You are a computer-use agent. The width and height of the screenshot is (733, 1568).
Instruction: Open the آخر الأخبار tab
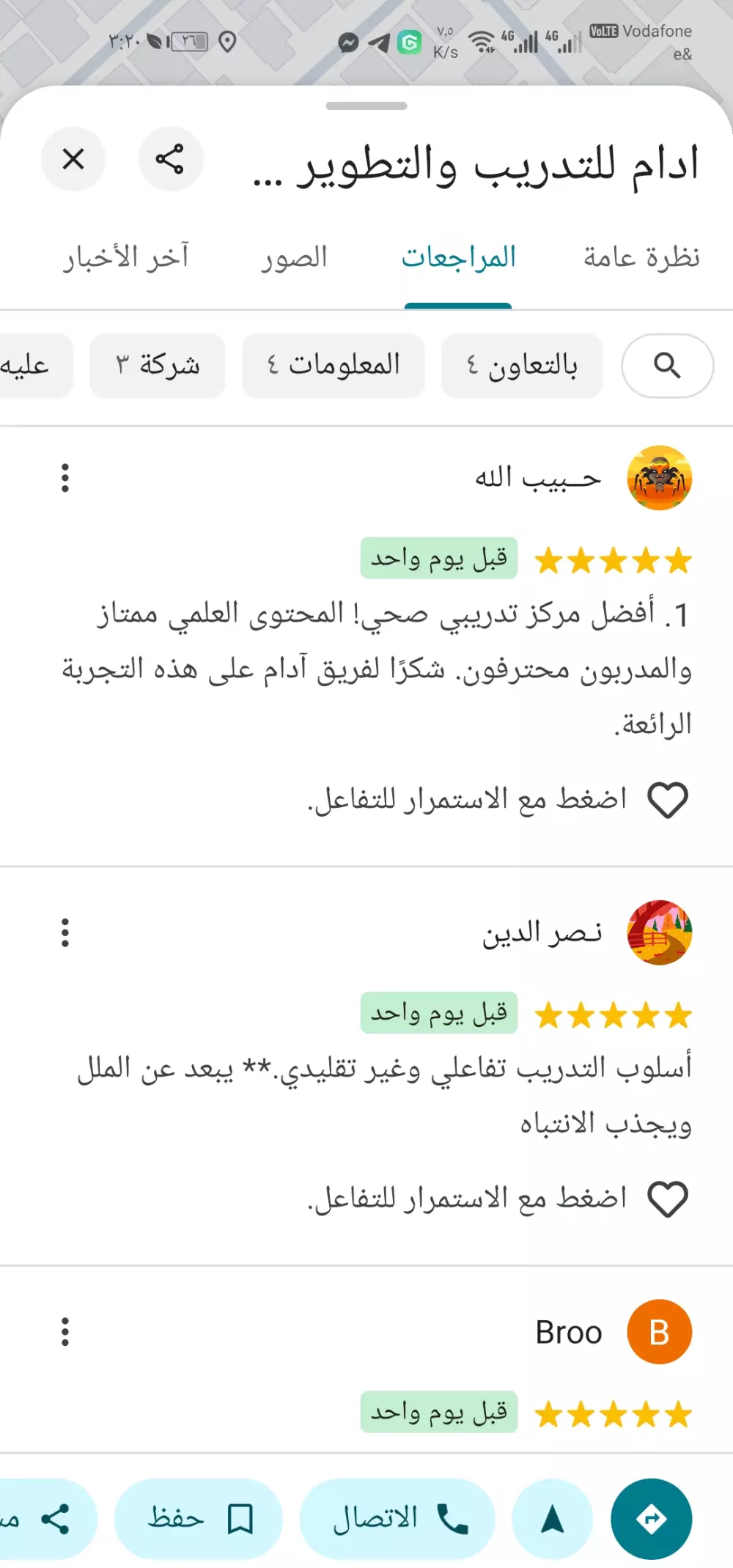pos(125,258)
